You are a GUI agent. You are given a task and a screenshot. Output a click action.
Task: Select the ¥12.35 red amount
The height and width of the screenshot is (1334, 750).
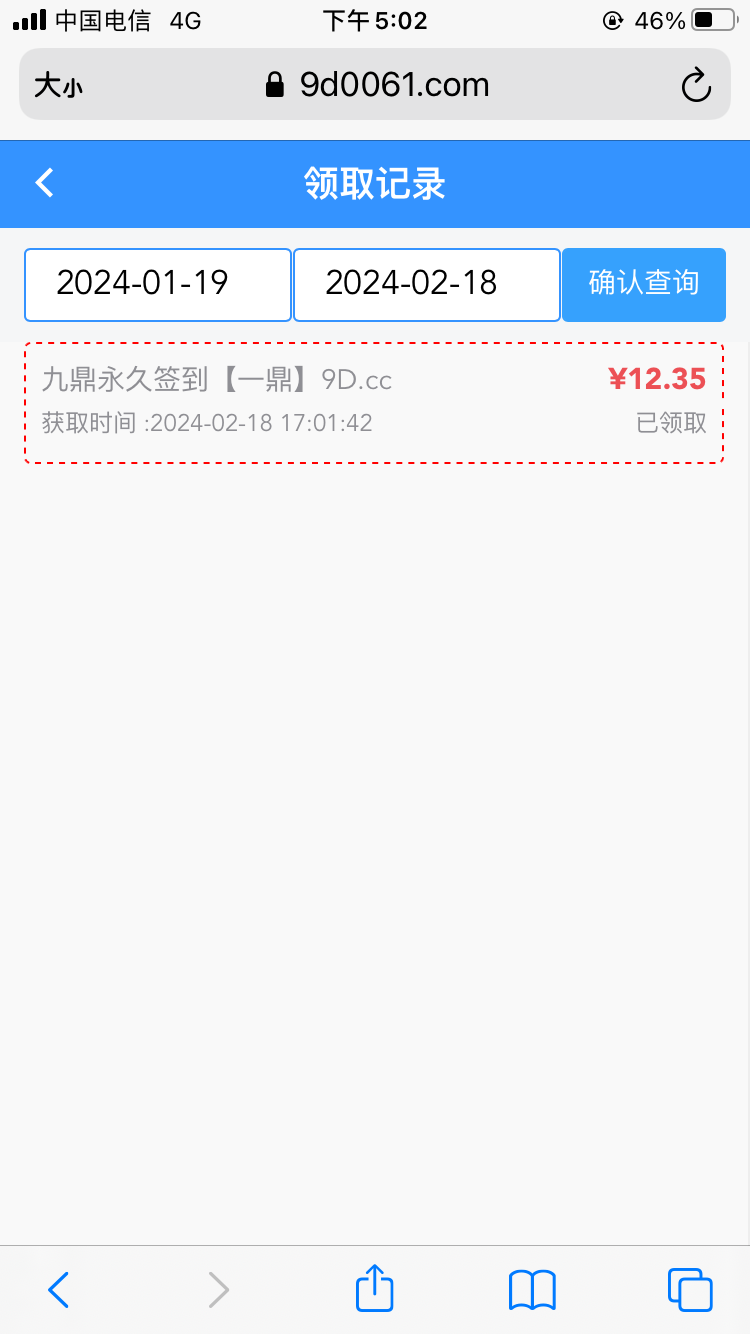coord(657,380)
